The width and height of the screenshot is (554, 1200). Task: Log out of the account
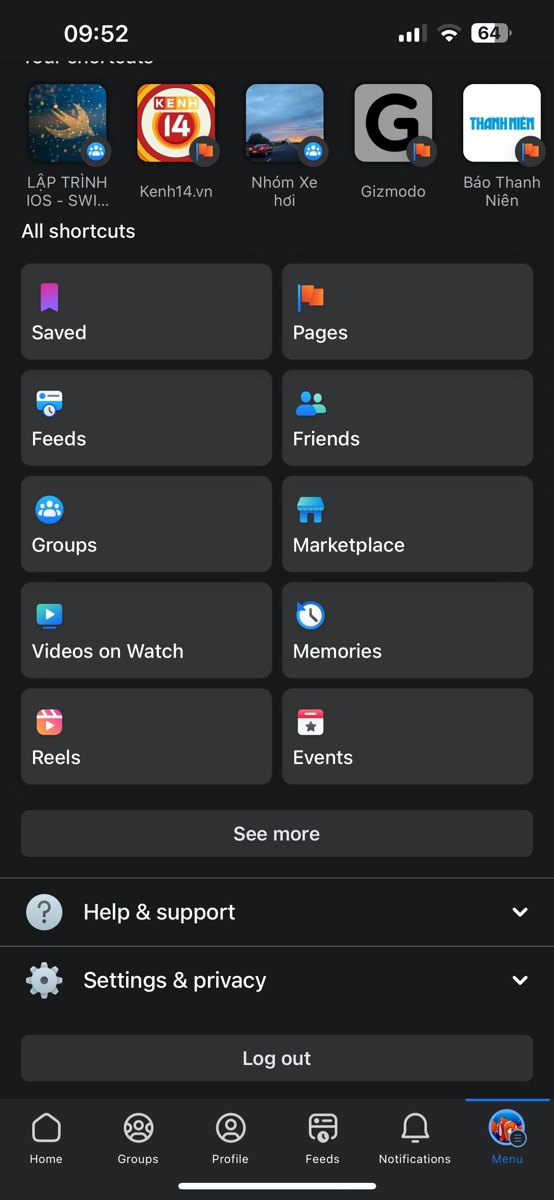click(277, 1058)
